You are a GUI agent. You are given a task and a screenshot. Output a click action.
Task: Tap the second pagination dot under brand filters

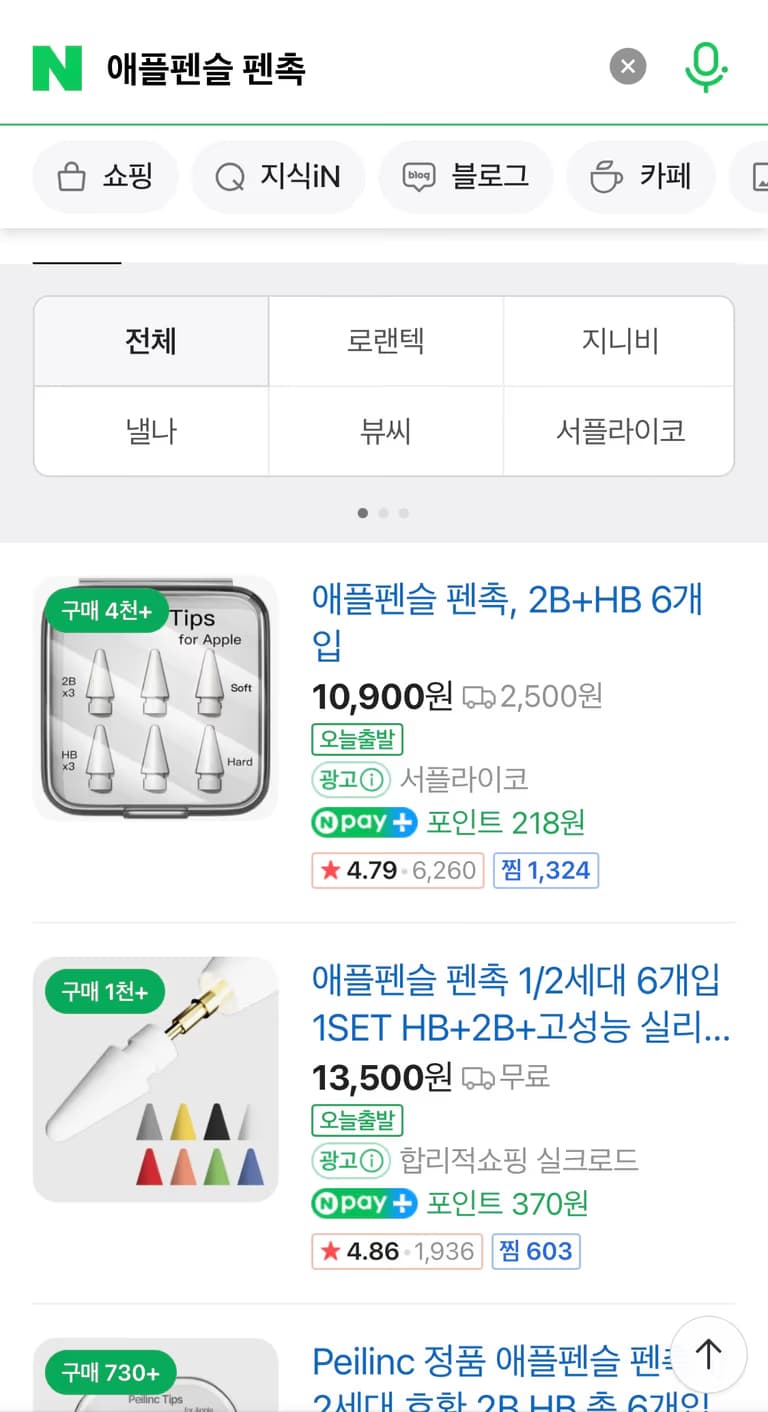click(x=383, y=512)
